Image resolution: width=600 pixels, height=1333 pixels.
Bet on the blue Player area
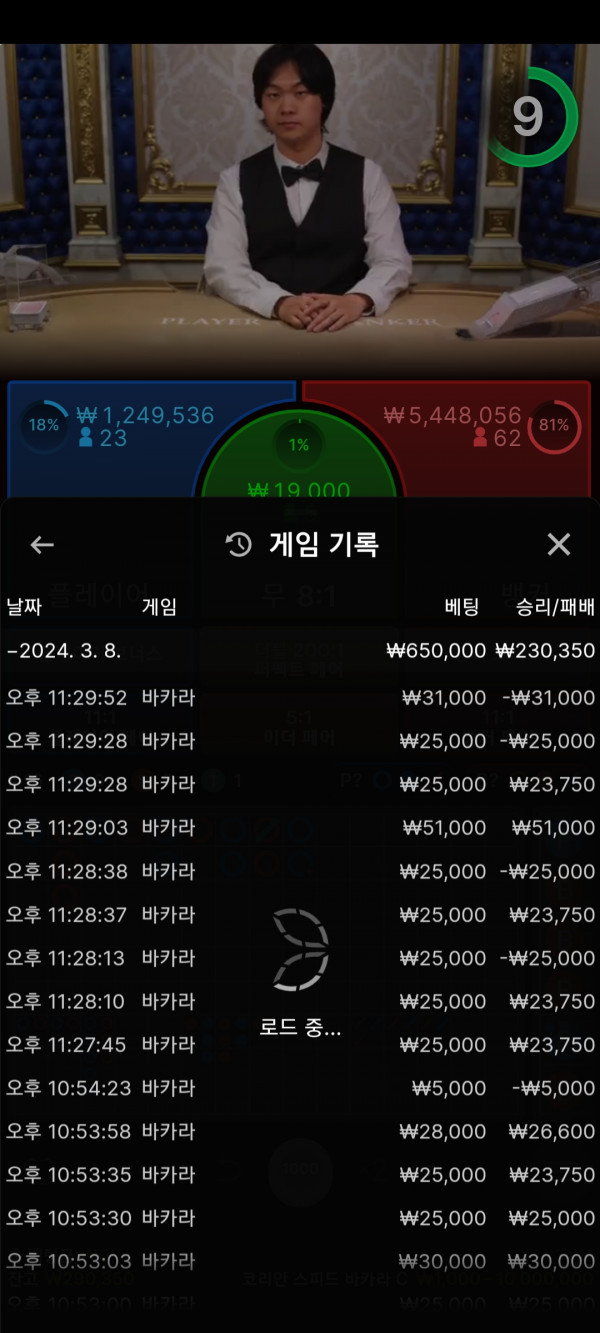pyautogui.click(x=110, y=440)
